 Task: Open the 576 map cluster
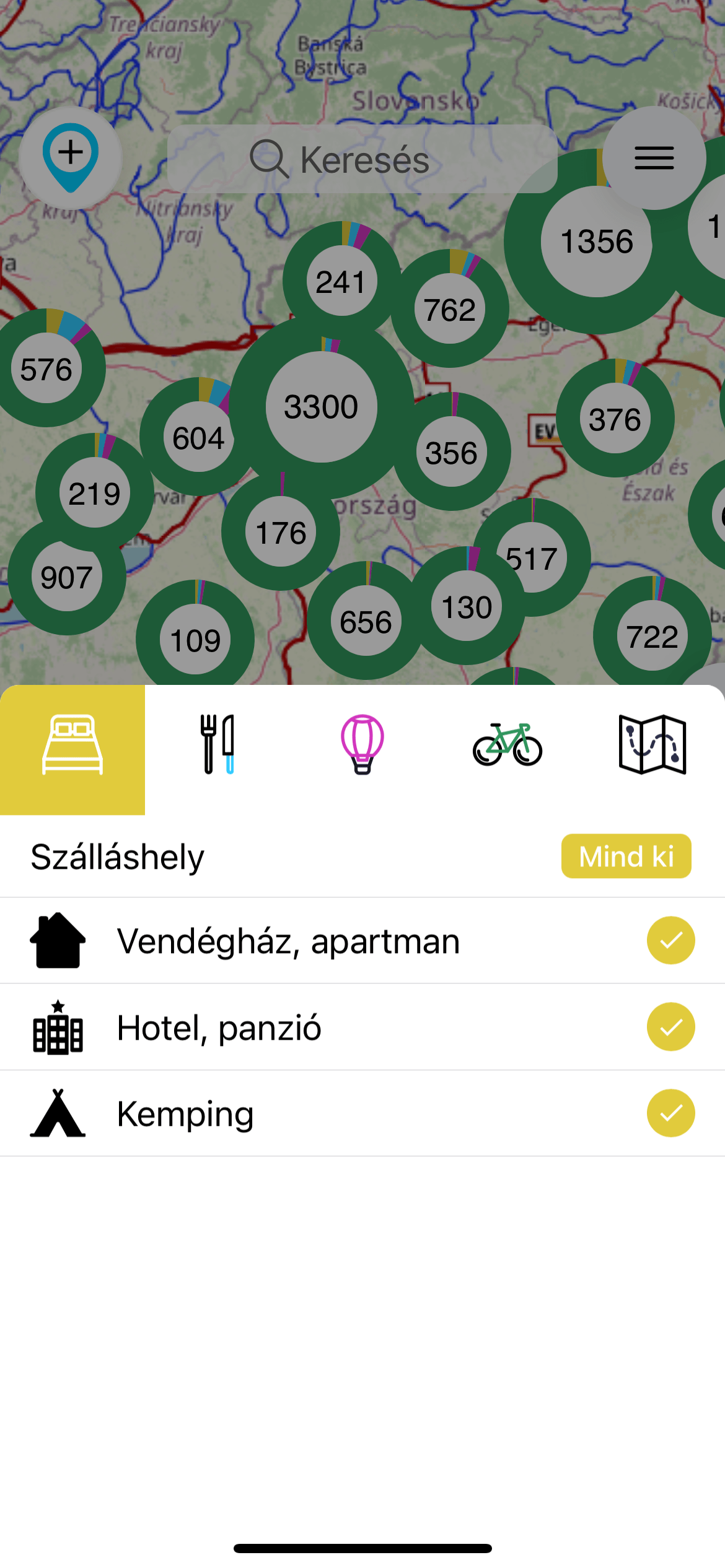coord(46,368)
